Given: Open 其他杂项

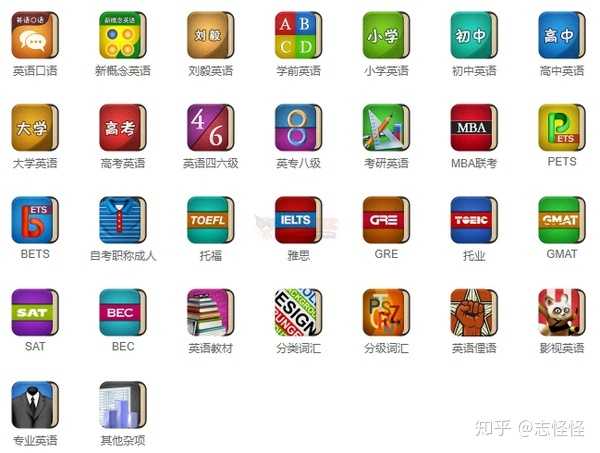Looking at the screenshot, I should (122, 405).
